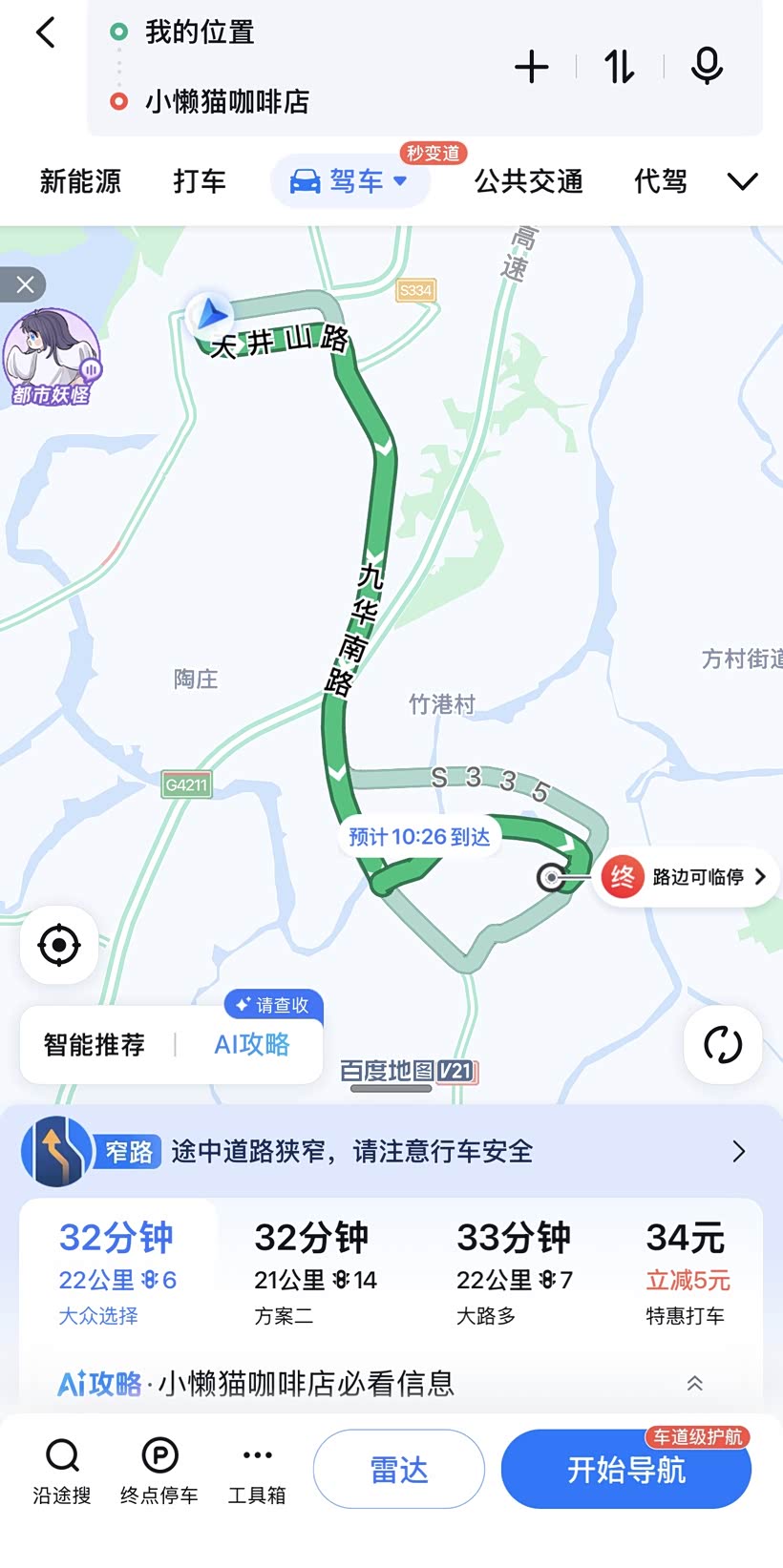The height and width of the screenshot is (1568, 783).
Task: Open the 窄路 narrow road warning
Action: (382, 1152)
